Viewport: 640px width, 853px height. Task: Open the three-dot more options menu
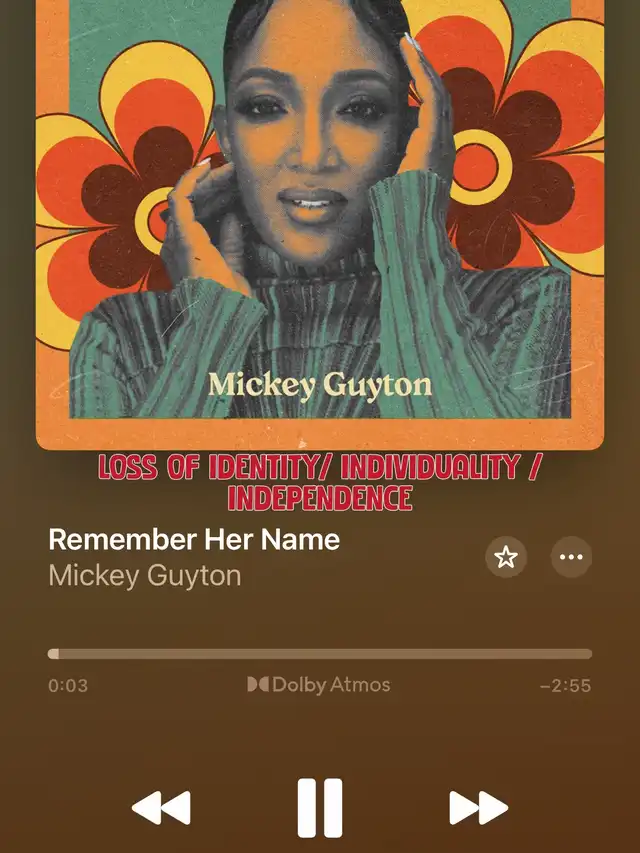(571, 557)
